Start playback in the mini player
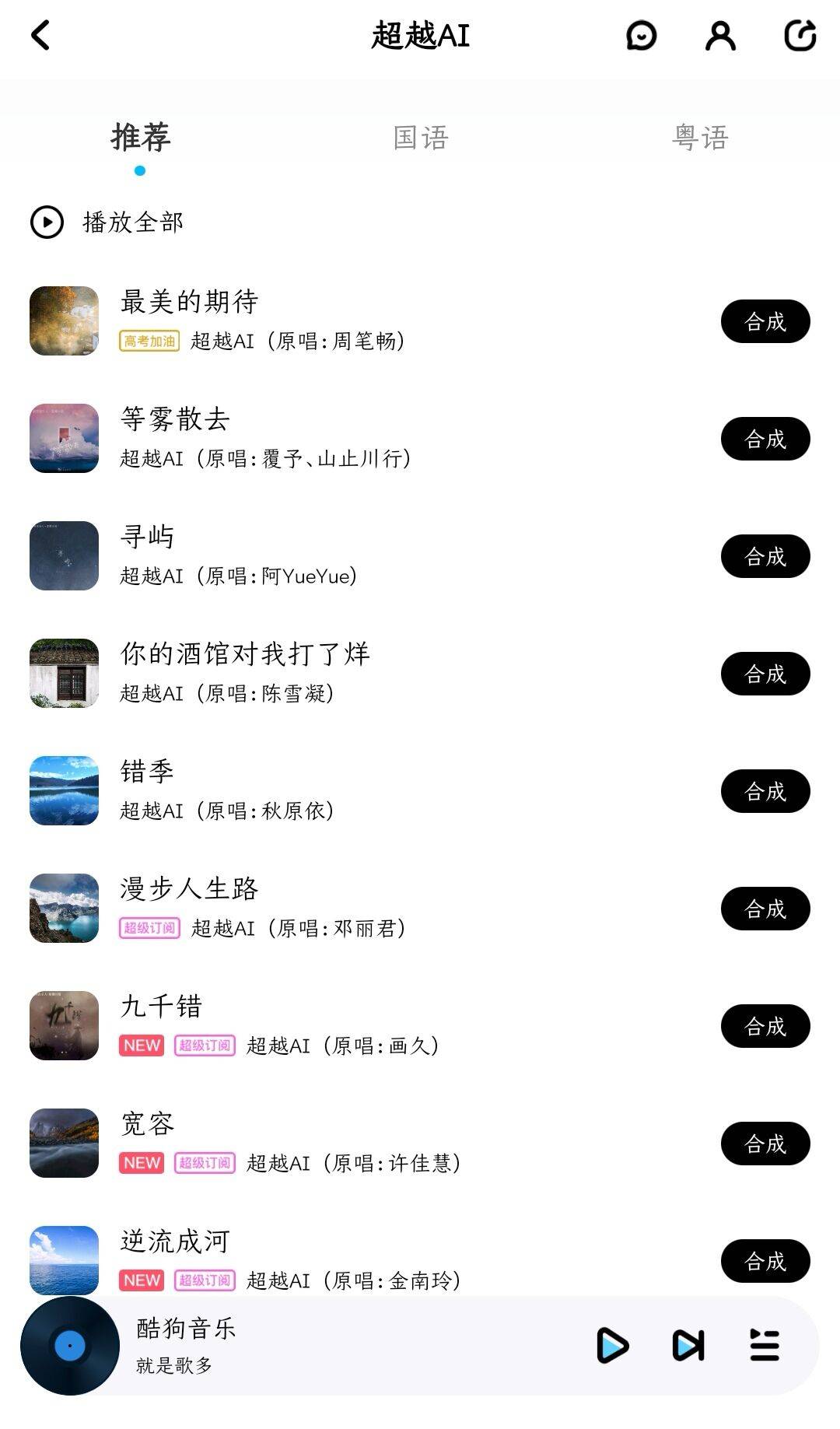Image resolution: width=840 pixels, height=1429 pixels. pyautogui.click(x=612, y=1346)
